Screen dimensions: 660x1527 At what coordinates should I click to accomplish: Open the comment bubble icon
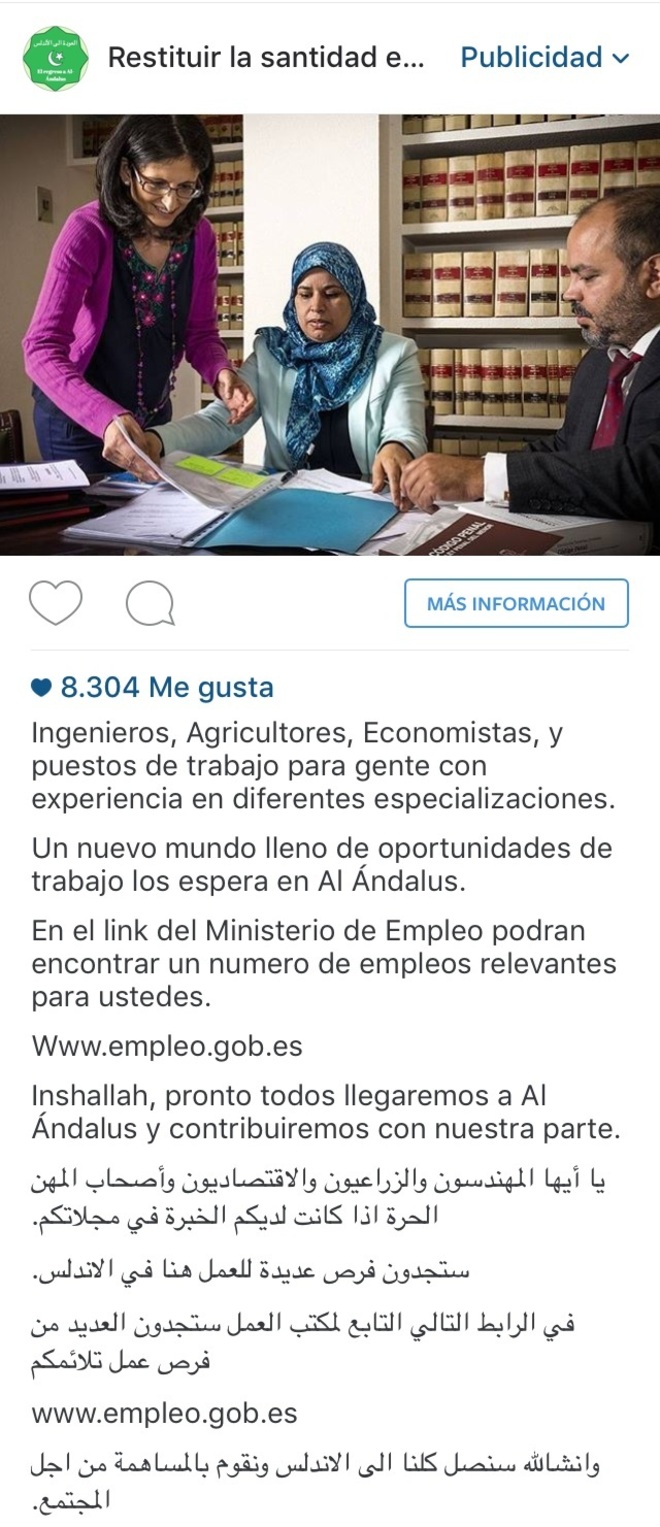point(150,603)
